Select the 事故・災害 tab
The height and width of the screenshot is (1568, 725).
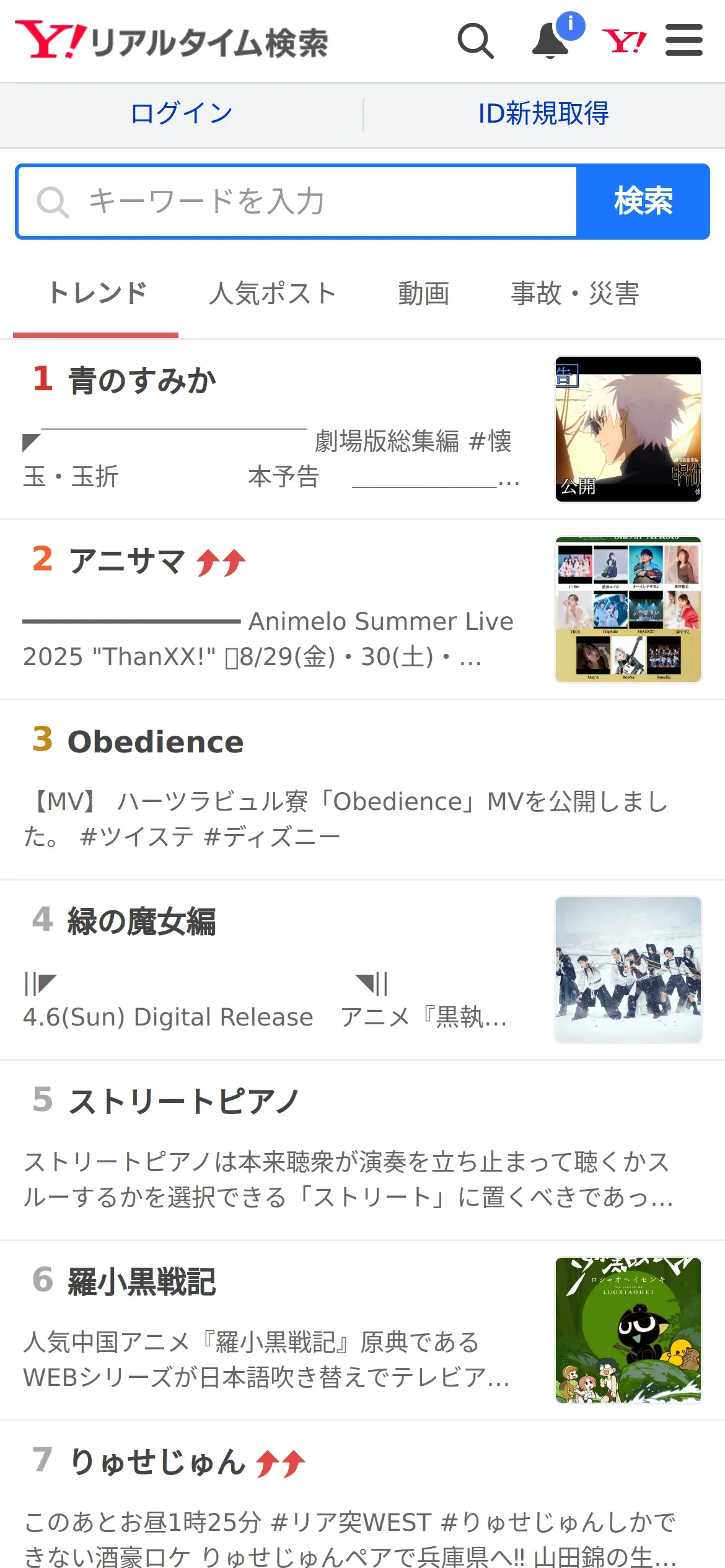pyautogui.click(x=575, y=294)
